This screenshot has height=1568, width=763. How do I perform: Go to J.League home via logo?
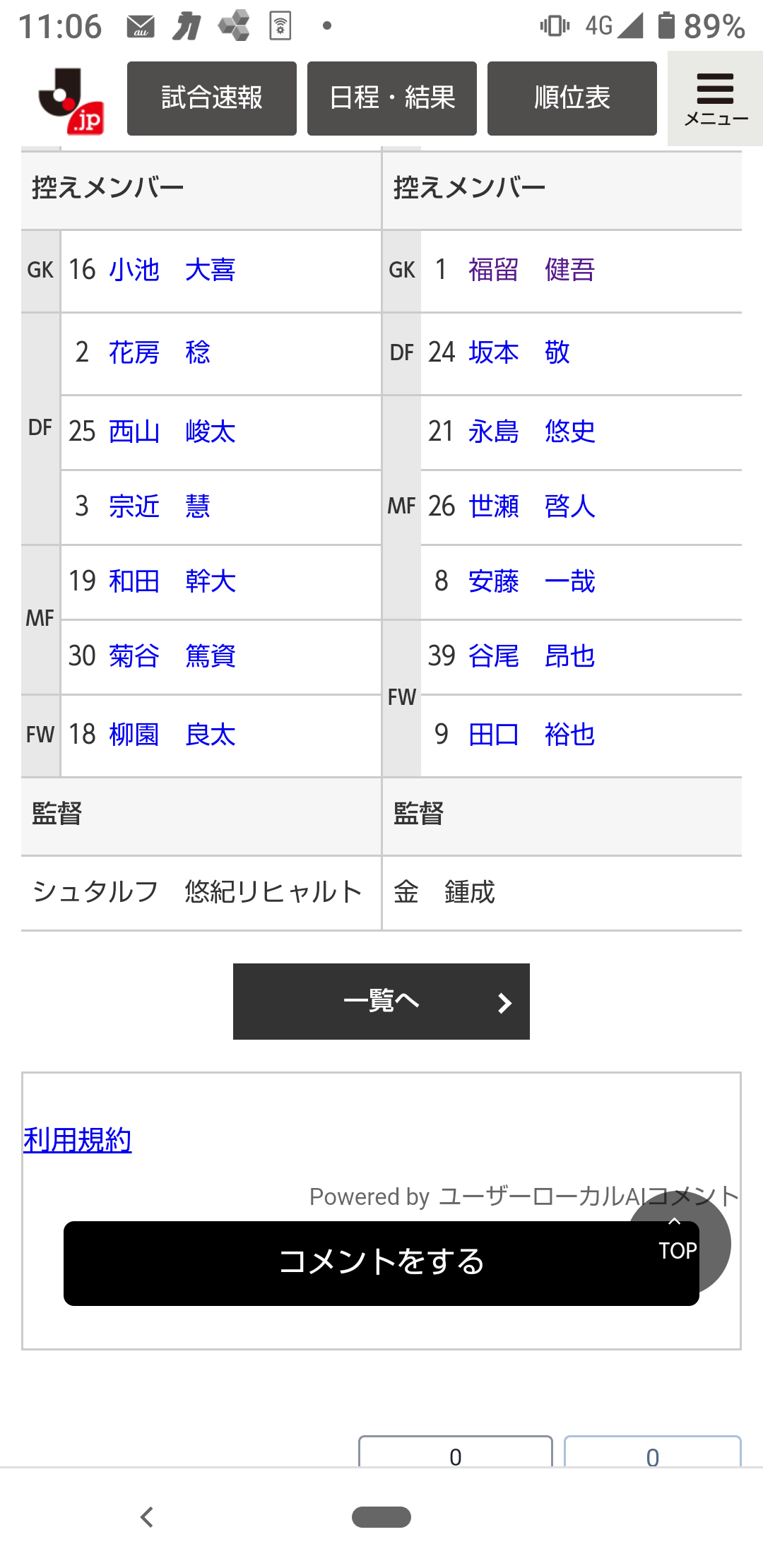71,101
